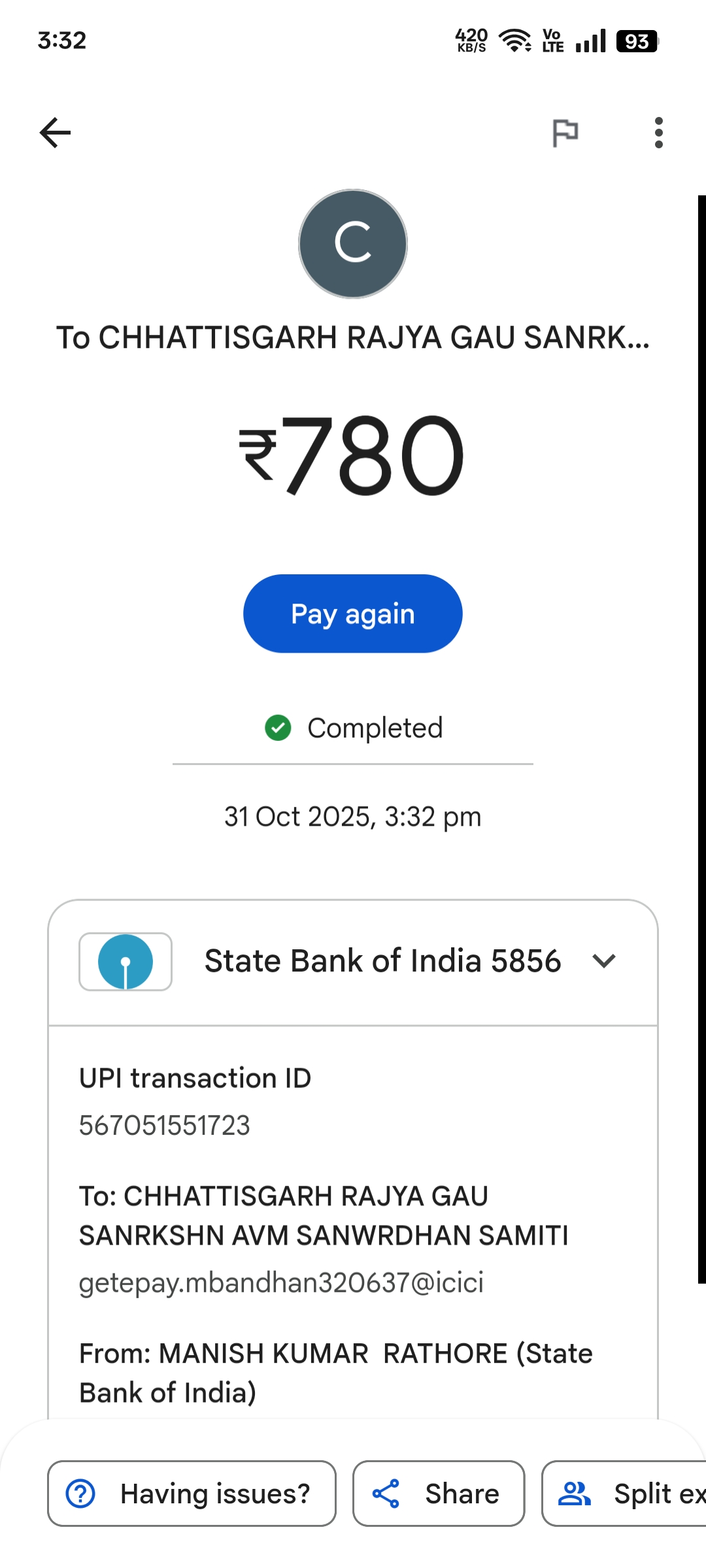This screenshot has width=706, height=1568.
Task: Report this transaction with the flag icon
Action: tap(565, 133)
